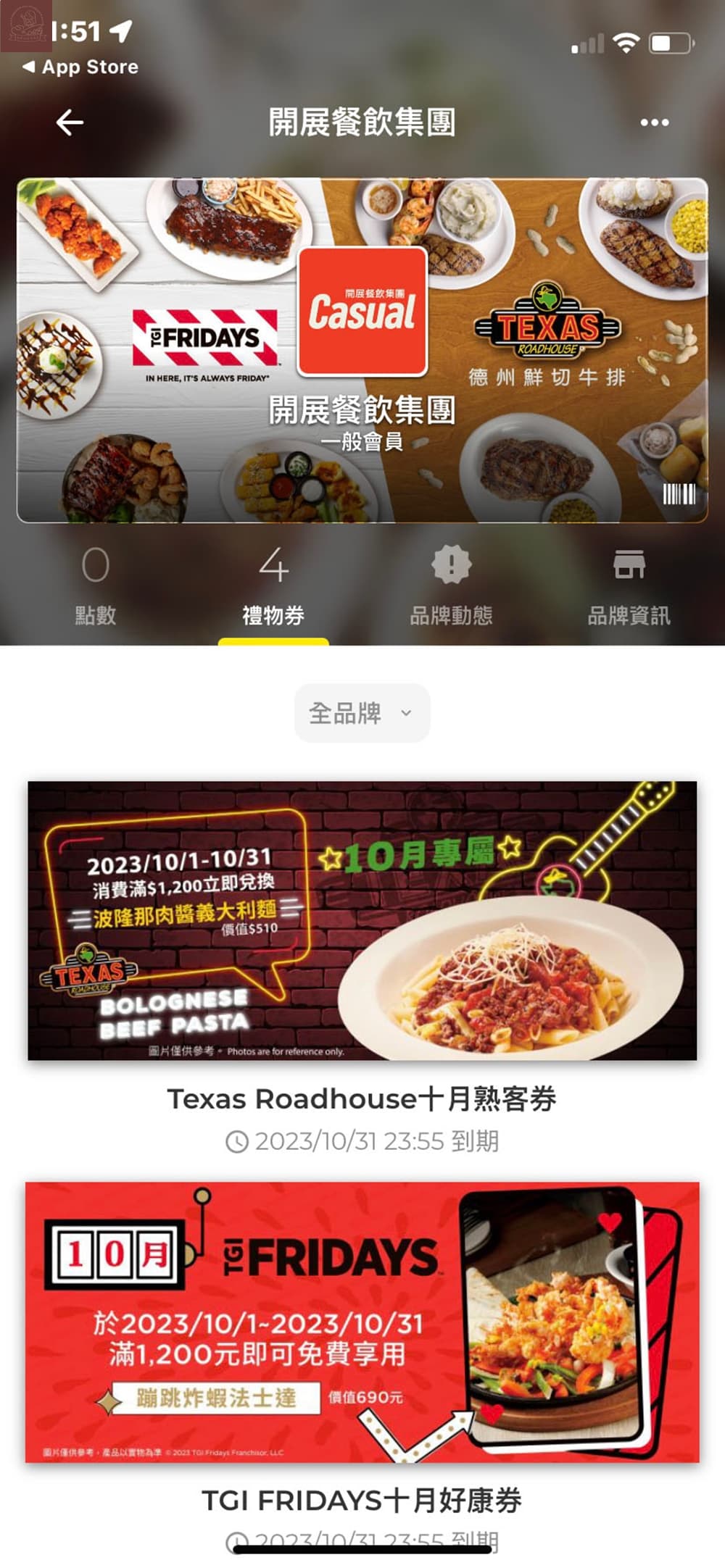Open the three-dot overflow menu
The image size is (725, 1568).
[654, 122]
